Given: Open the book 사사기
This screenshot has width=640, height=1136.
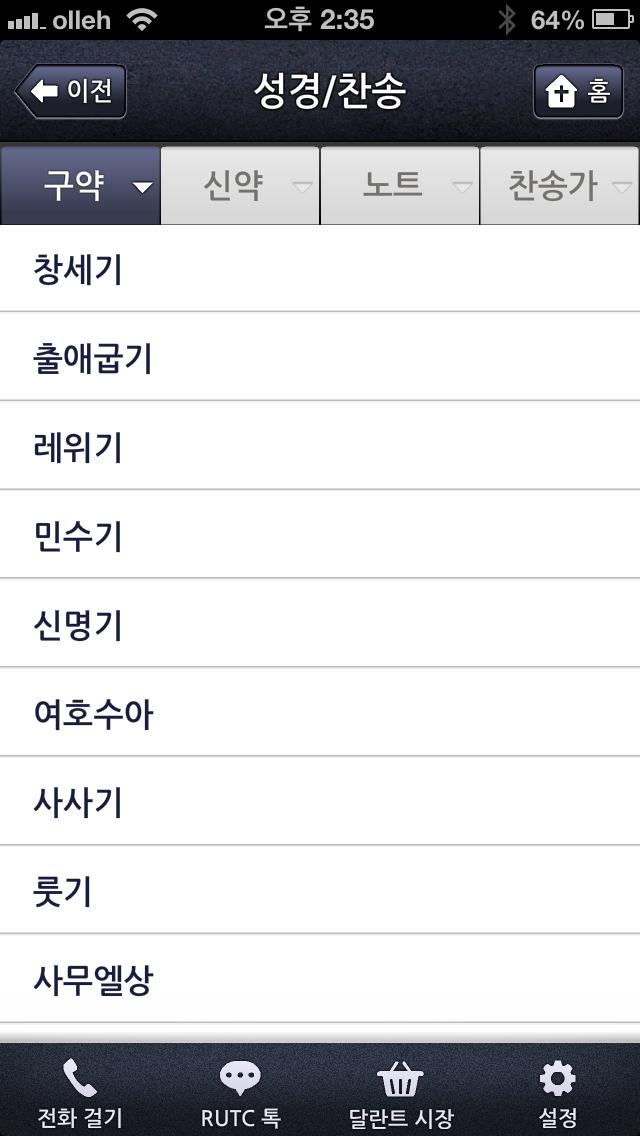Looking at the screenshot, I should coord(320,802).
